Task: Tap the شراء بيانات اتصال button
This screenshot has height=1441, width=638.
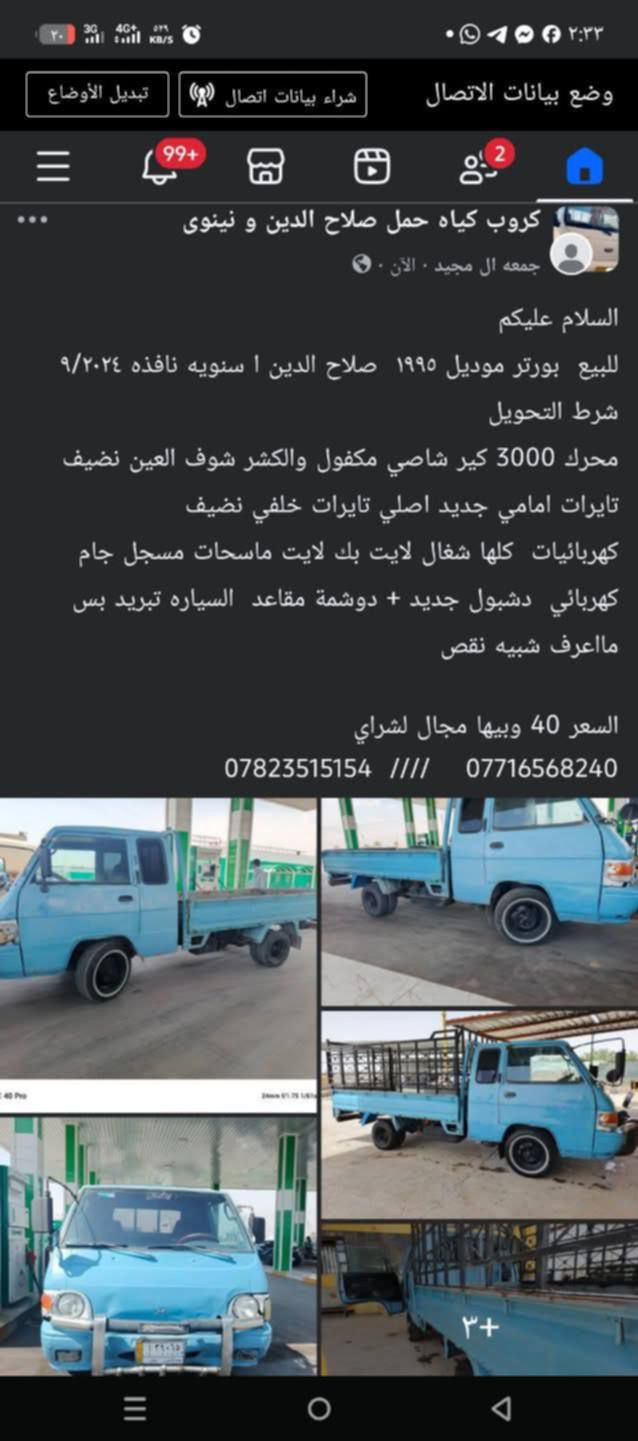Action: pyautogui.click(x=273, y=95)
